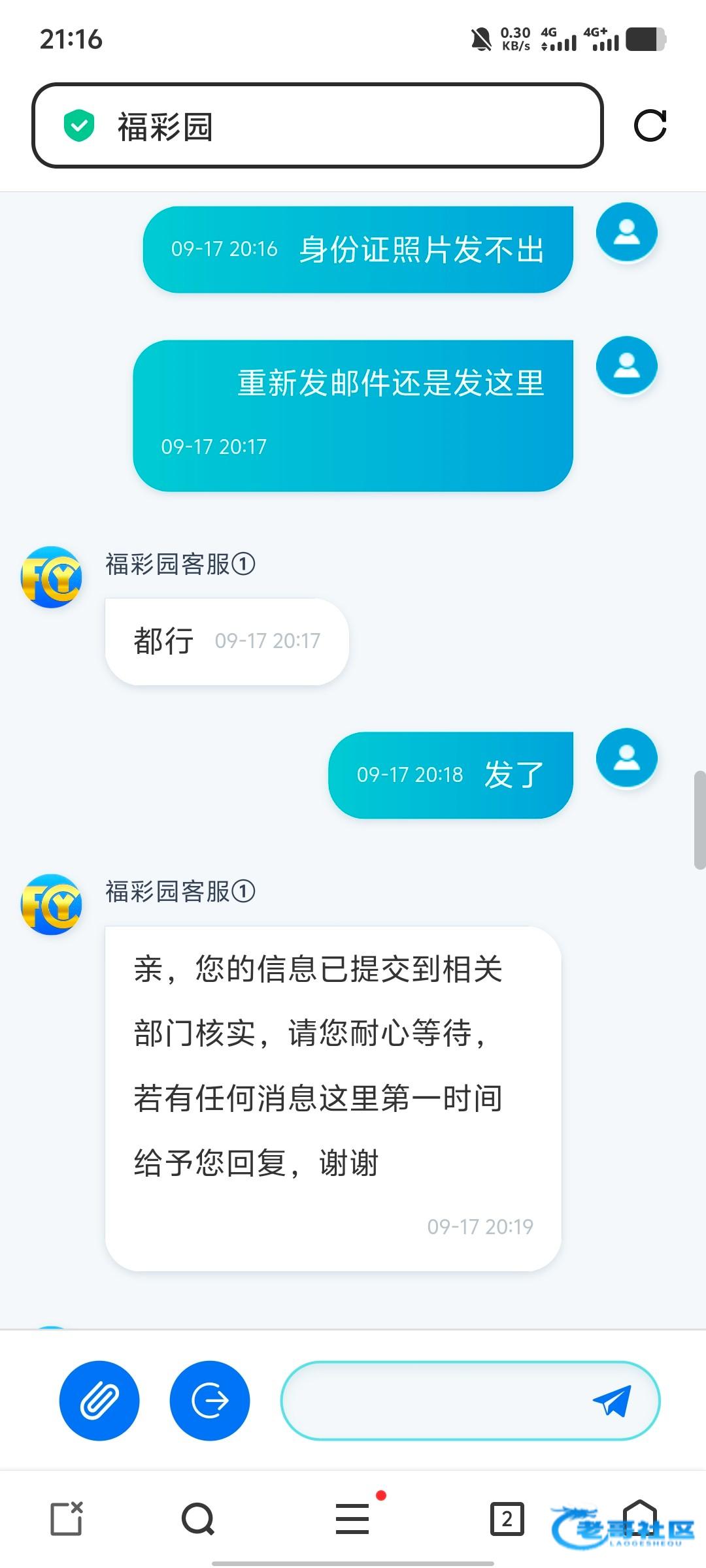Send the message with the paper plane
The width and height of the screenshot is (706, 1568).
[612, 1401]
